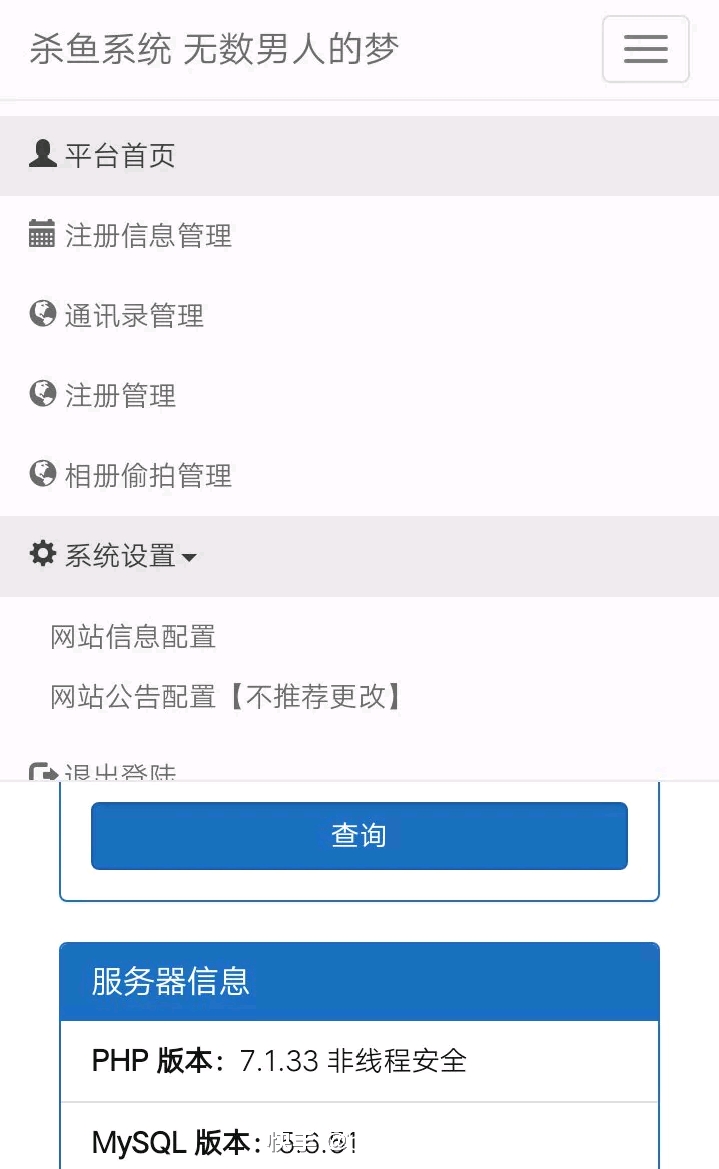Open 通讯录管理 page
Image resolution: width=719 pixels, height=1169 pixels.
click(134, 316)
